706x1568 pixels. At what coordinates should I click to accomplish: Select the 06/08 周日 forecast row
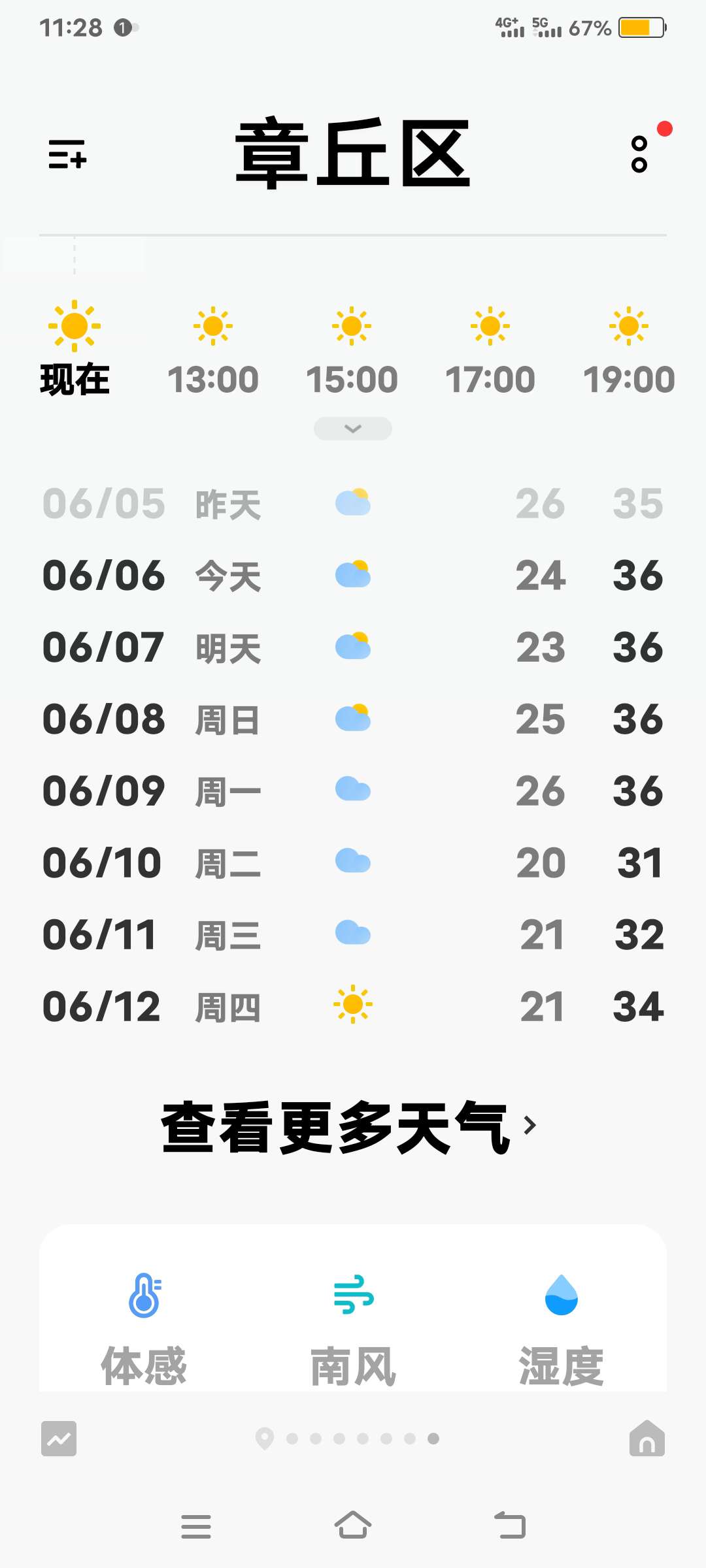pyautogui.click(x=353, y=719)
